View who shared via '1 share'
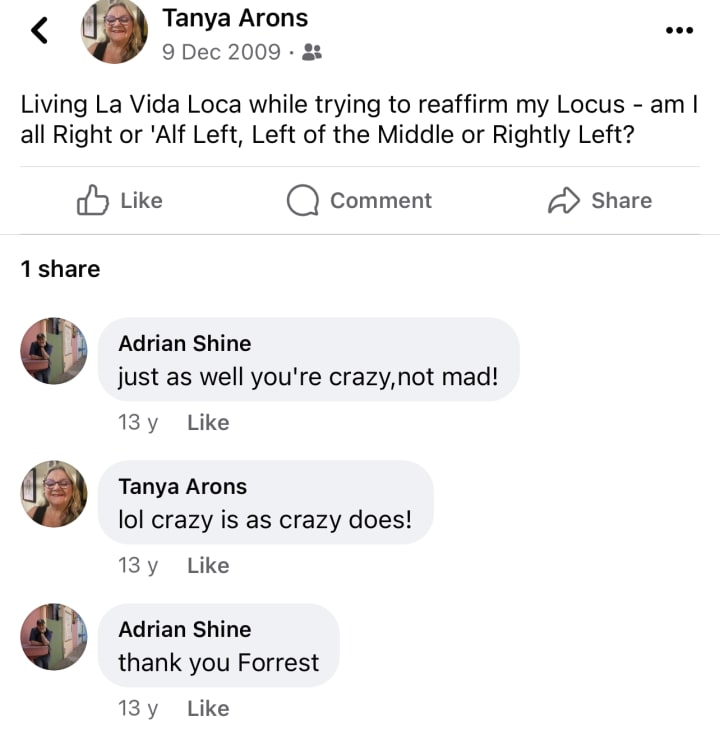This screenshot has width=720, height=730. pyautogui.click(x=60, y=269)
